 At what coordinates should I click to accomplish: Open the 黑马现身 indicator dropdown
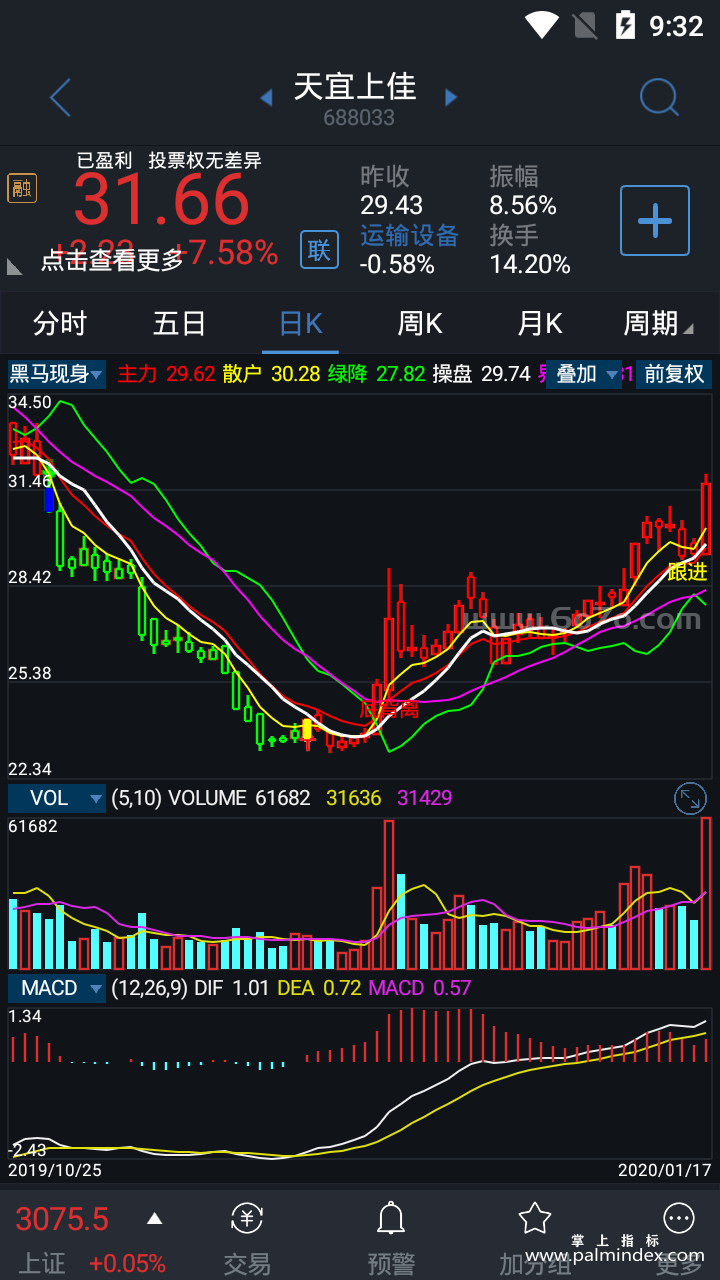pos(56,375)
